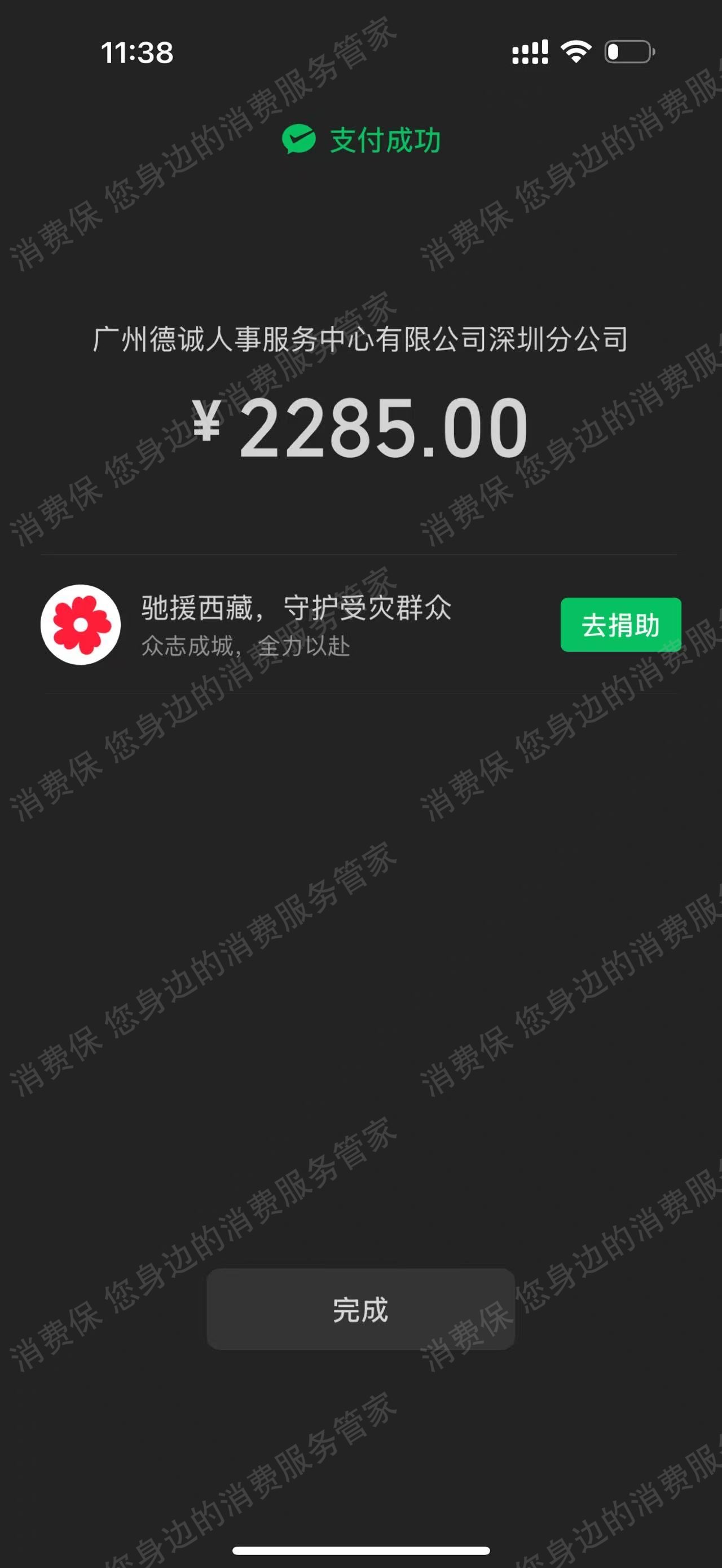Tap 完成 to finish payment
Image resolution: width=722 pixels, height=1568 pixels.
[x=360, y=1309]
